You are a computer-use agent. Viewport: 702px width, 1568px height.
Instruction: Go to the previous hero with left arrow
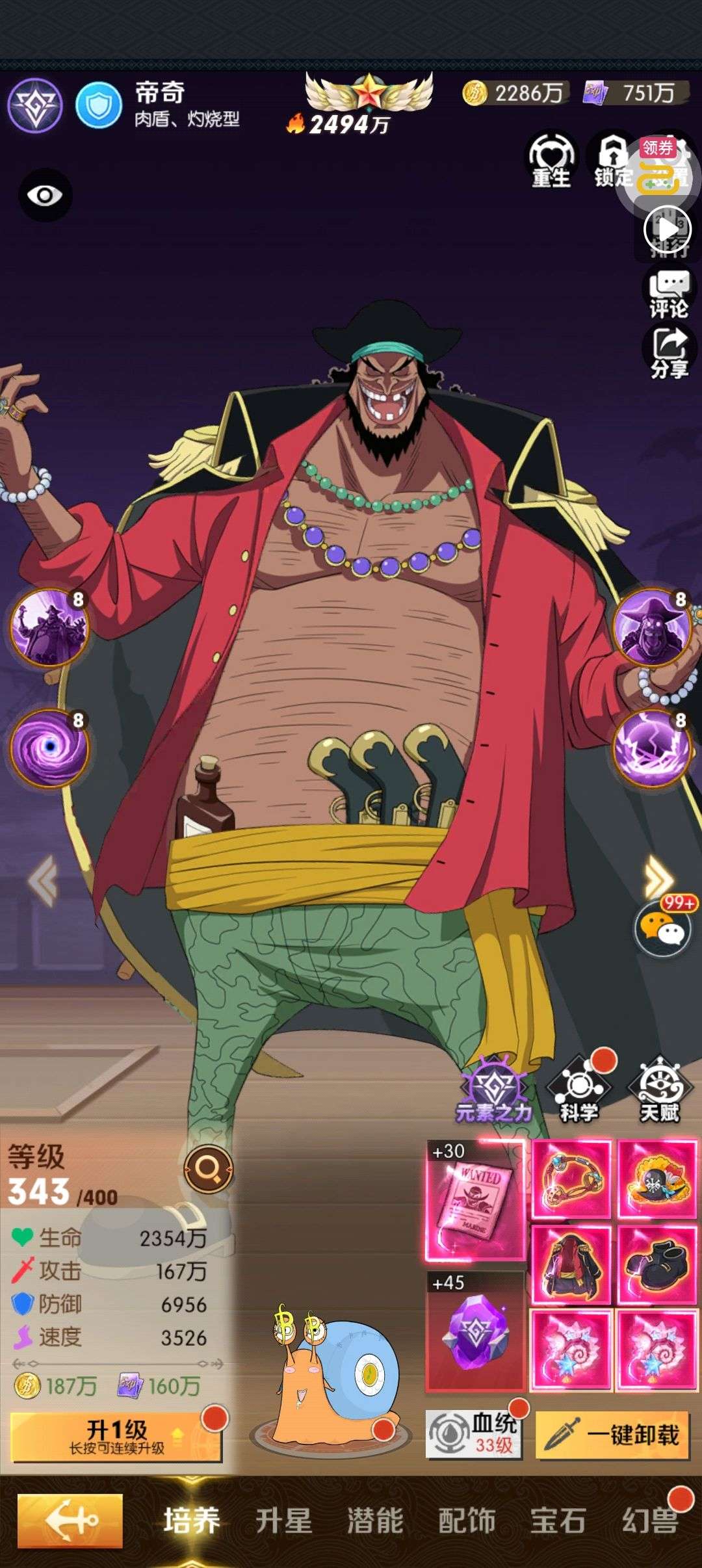[x=43, y=881]
